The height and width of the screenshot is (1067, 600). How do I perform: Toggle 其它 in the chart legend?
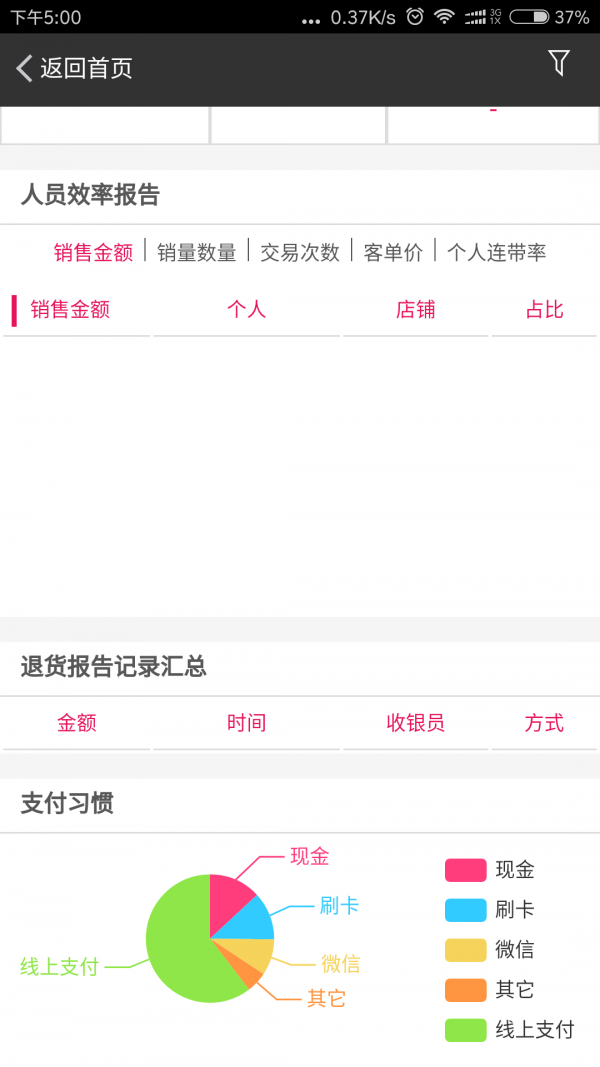pos(490,990)
